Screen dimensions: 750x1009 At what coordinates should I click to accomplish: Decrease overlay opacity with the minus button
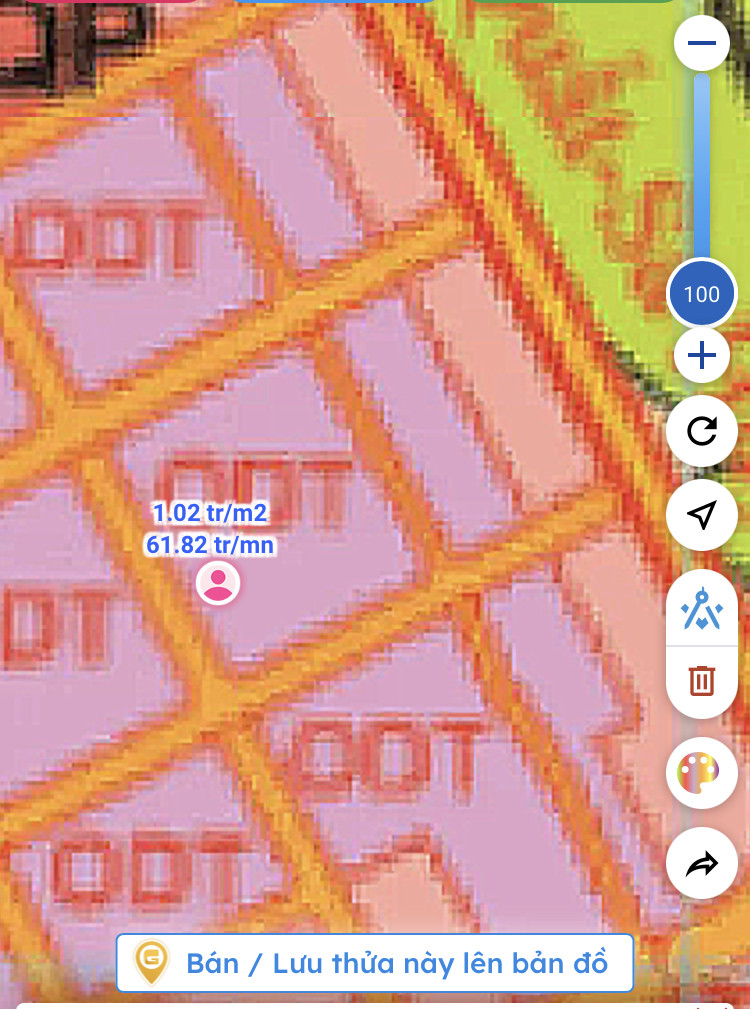coord(702,44)
